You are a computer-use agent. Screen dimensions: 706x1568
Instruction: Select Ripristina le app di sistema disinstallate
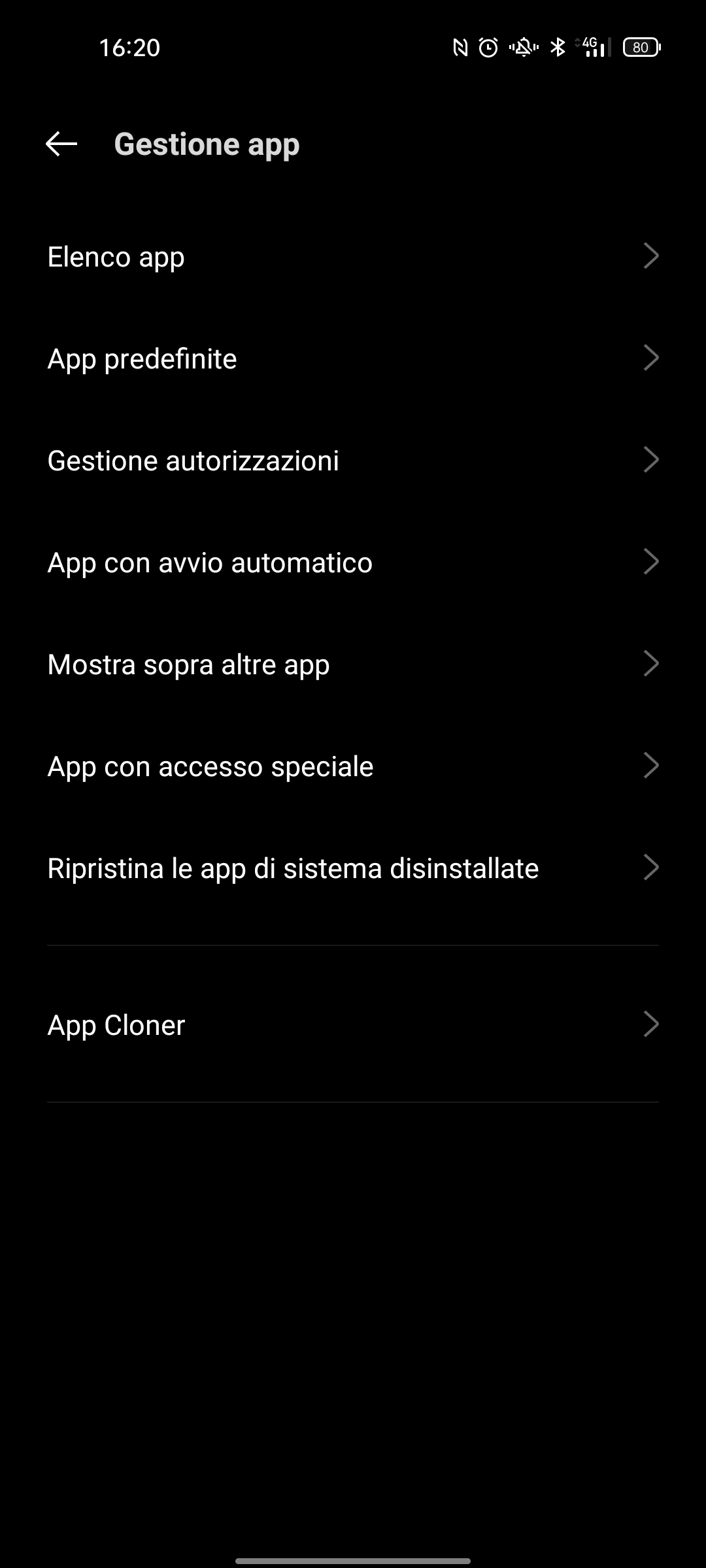point(353,868)
